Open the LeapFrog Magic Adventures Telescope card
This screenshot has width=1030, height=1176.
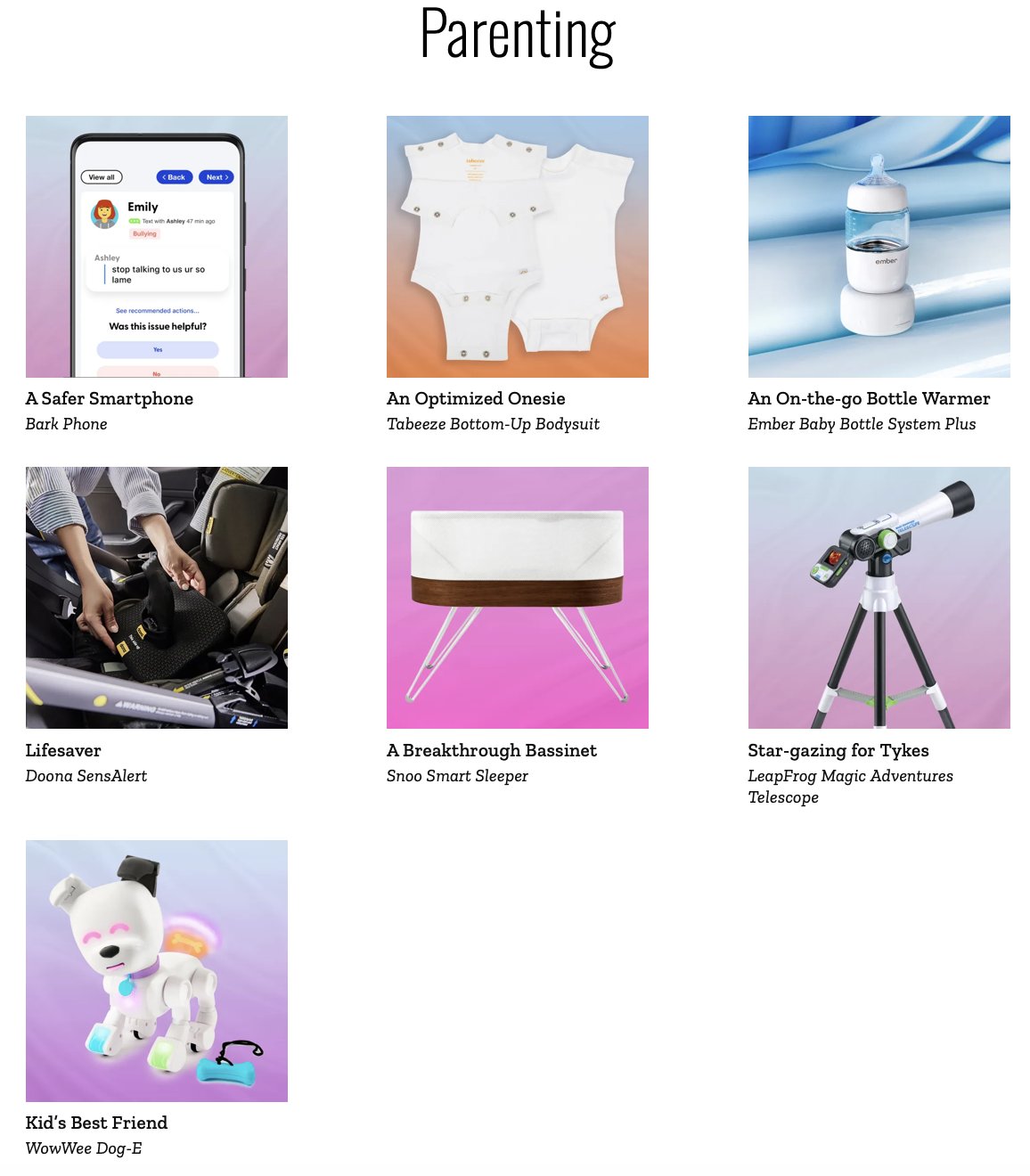[x=879, y=598]
